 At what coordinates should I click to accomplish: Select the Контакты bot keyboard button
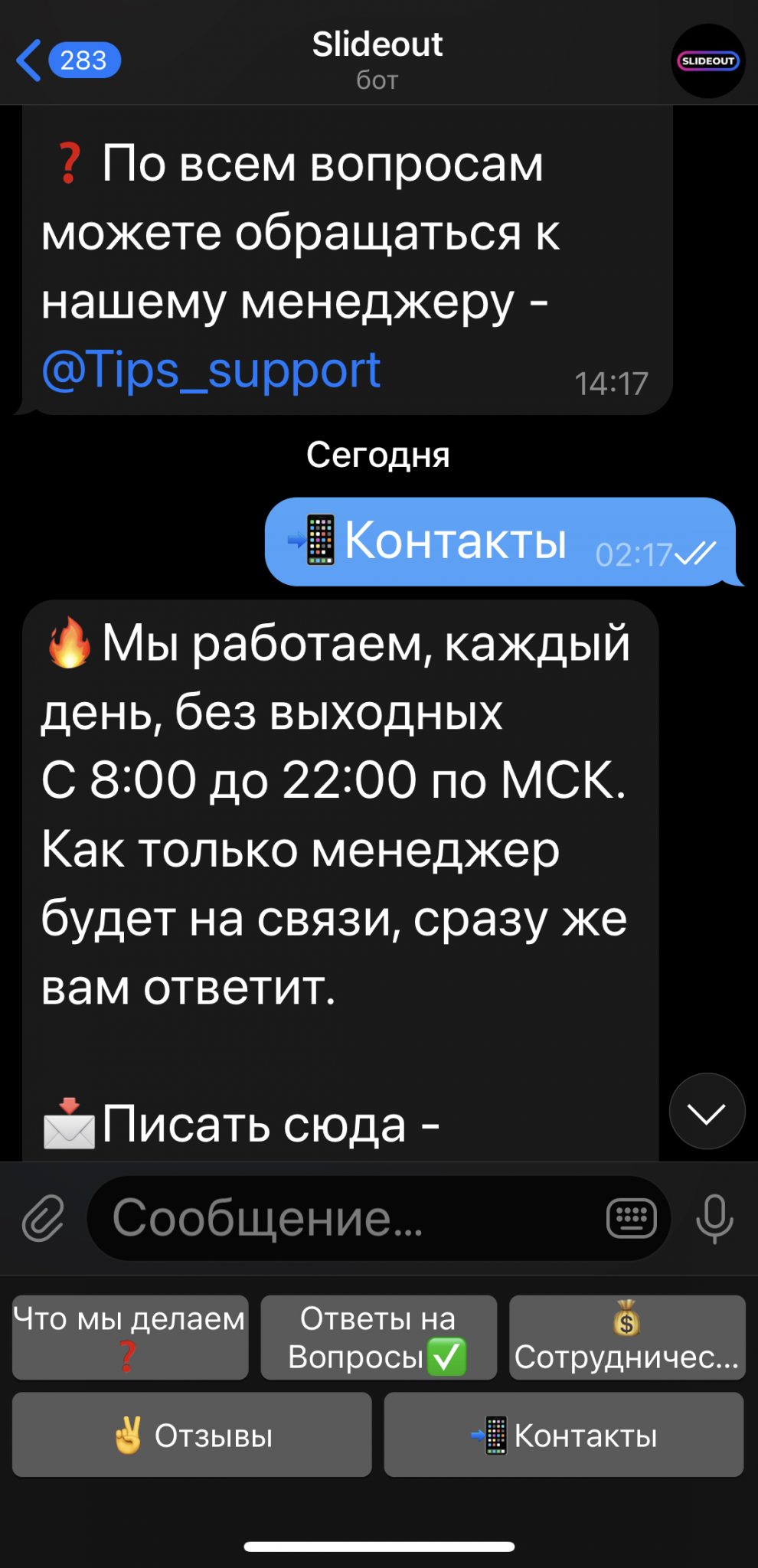[564, 1435]
